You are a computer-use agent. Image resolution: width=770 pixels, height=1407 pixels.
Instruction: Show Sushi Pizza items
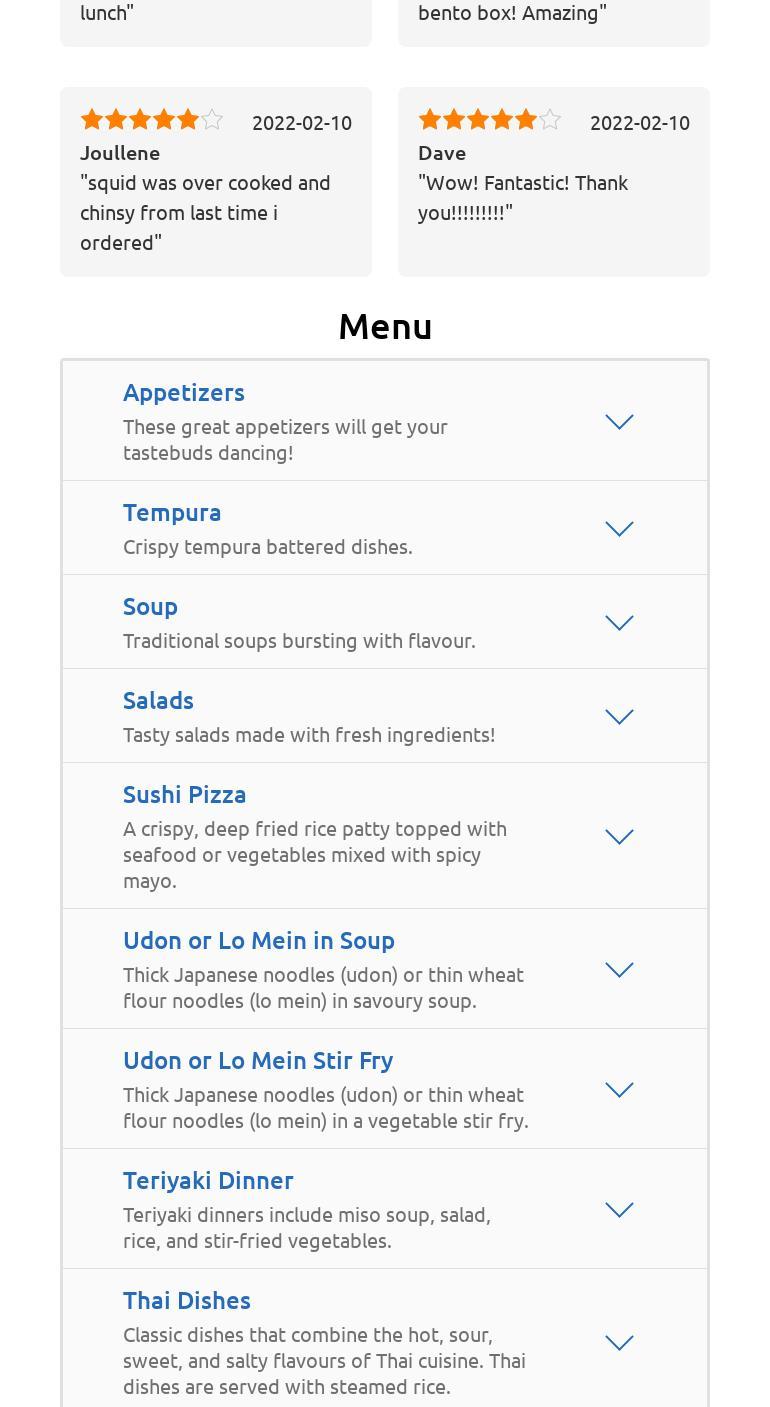619,837
